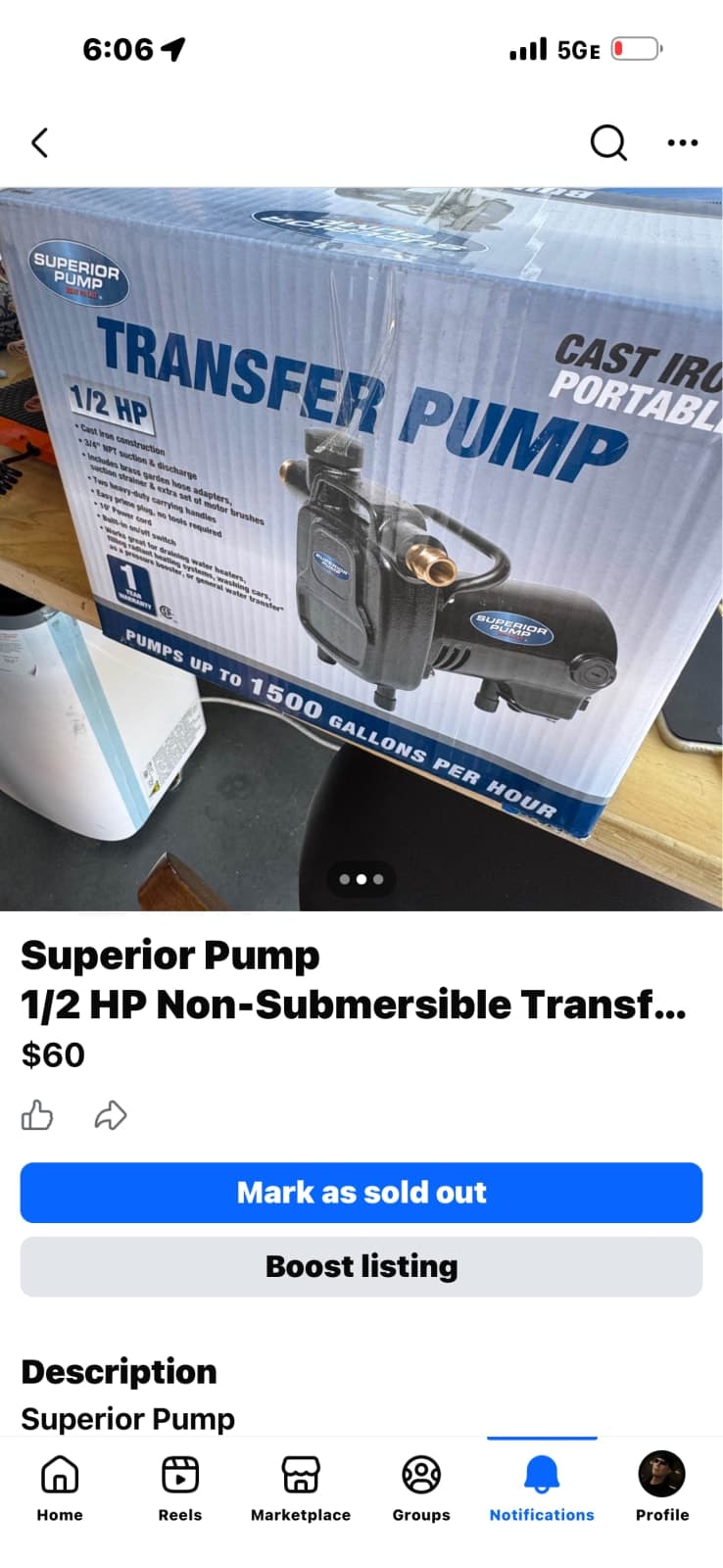Viewport: 723px width, 1568px height.
Task: Mark as sold out
Action: 361,1193
